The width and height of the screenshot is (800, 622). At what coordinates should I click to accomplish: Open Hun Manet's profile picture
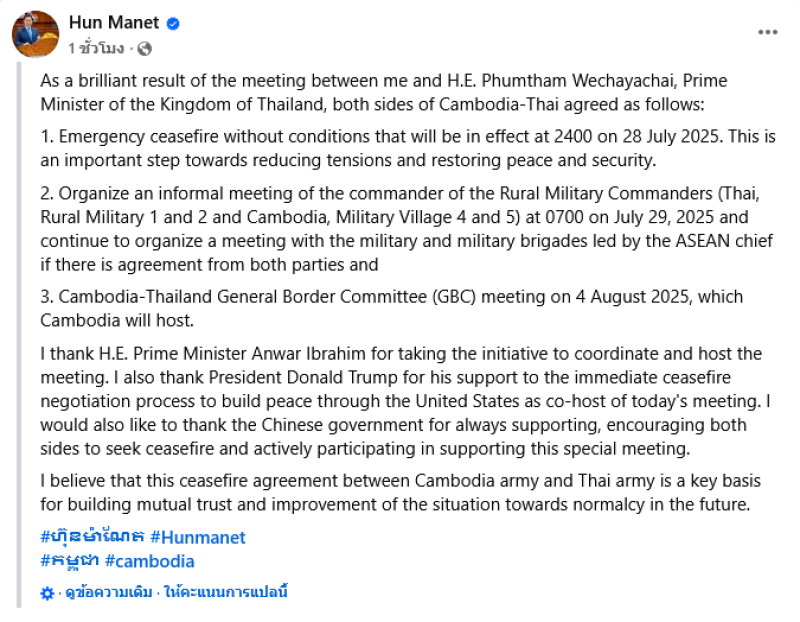coord(35,34)
